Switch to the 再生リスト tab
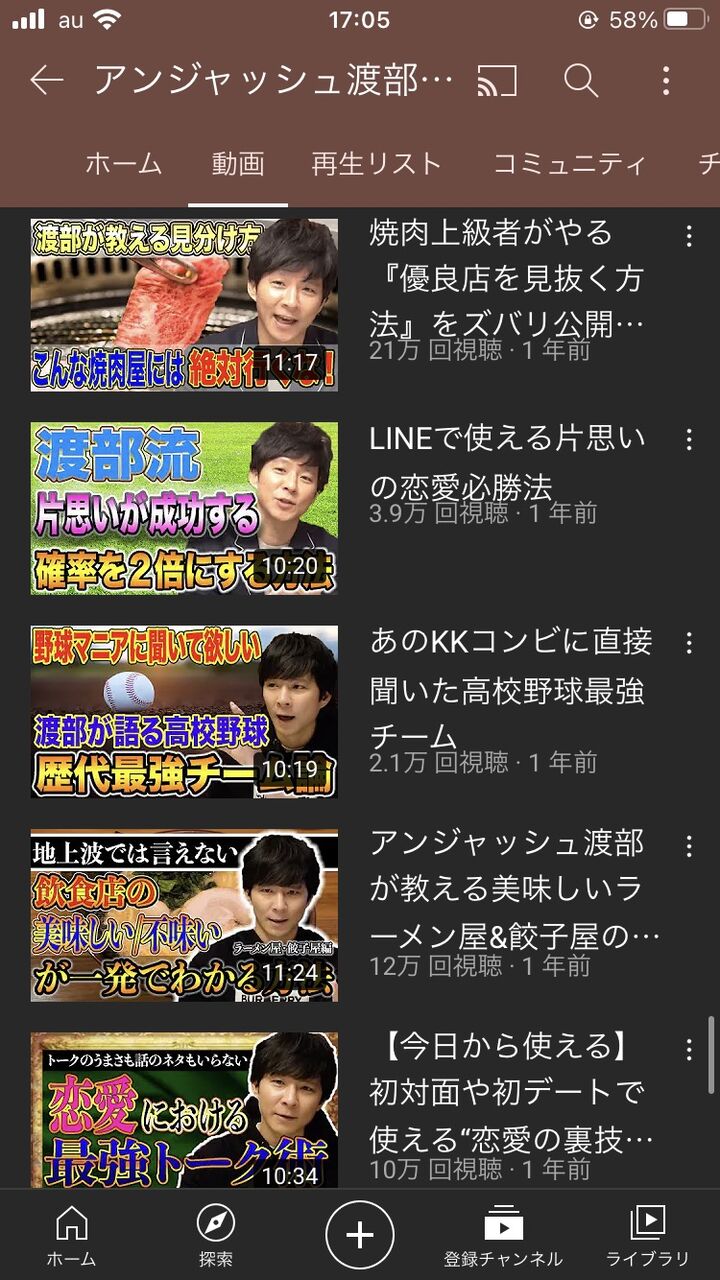The height and width of the screenshot is (1280, 720). pos(375,164)
